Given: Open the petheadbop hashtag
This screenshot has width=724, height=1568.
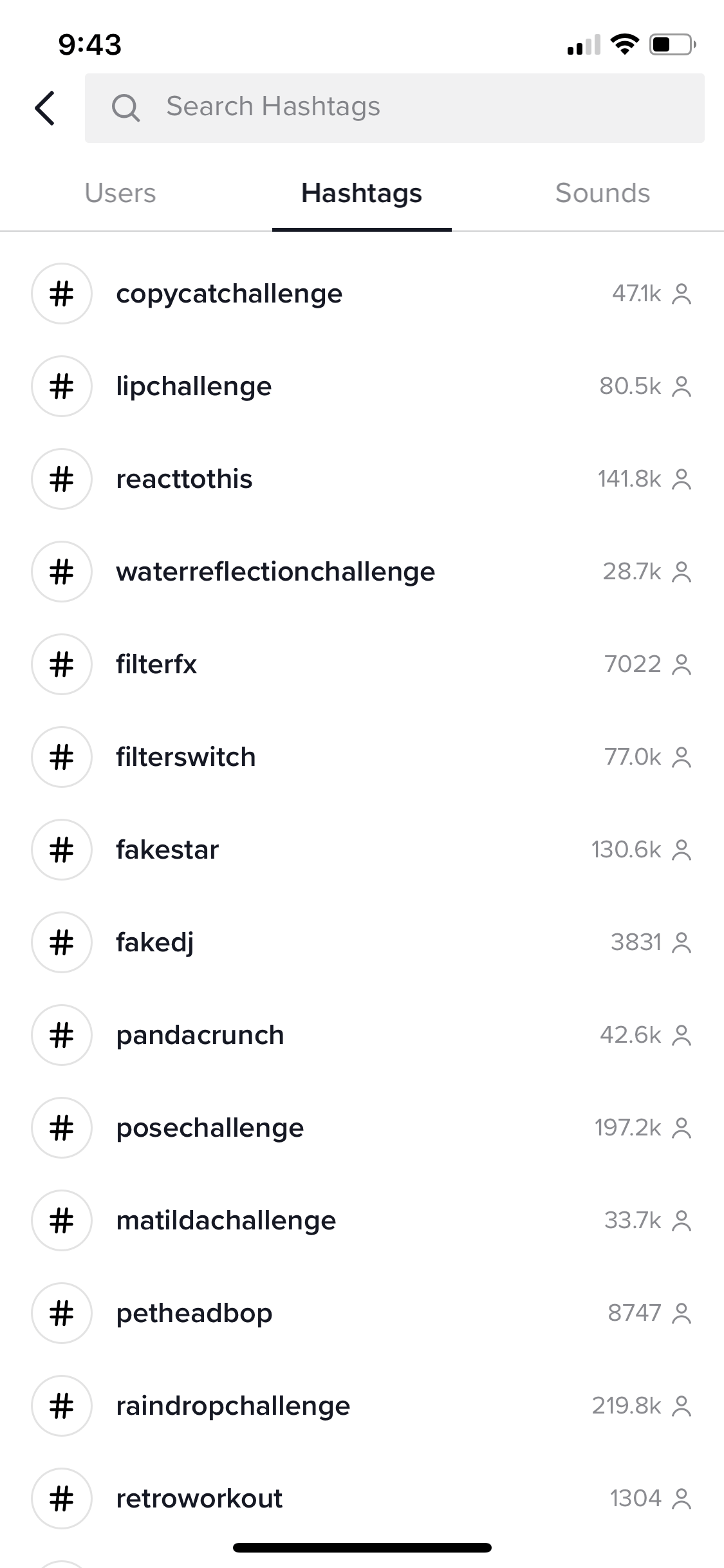Looking at the screenshot, I should click(x=362, y=1313).
